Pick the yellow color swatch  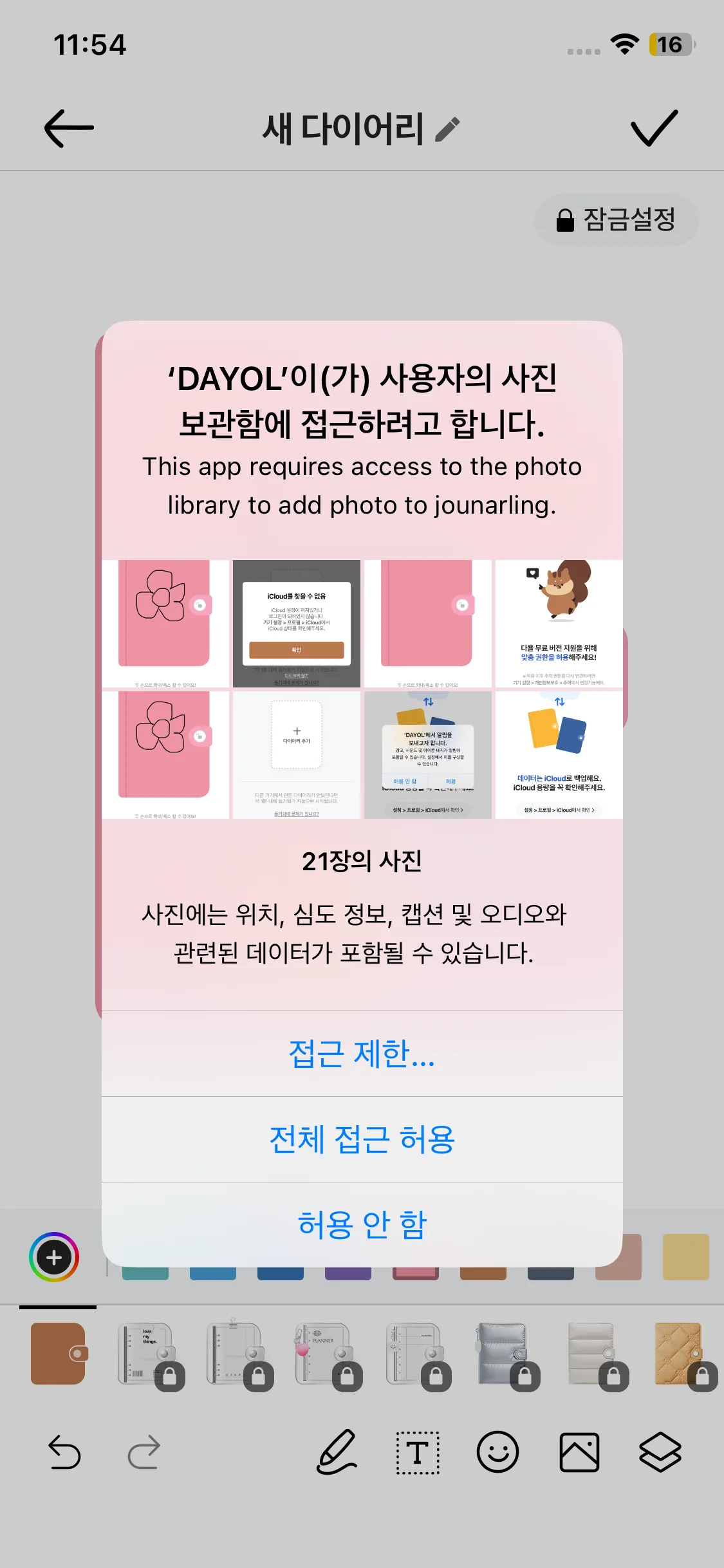(685, 1256)
